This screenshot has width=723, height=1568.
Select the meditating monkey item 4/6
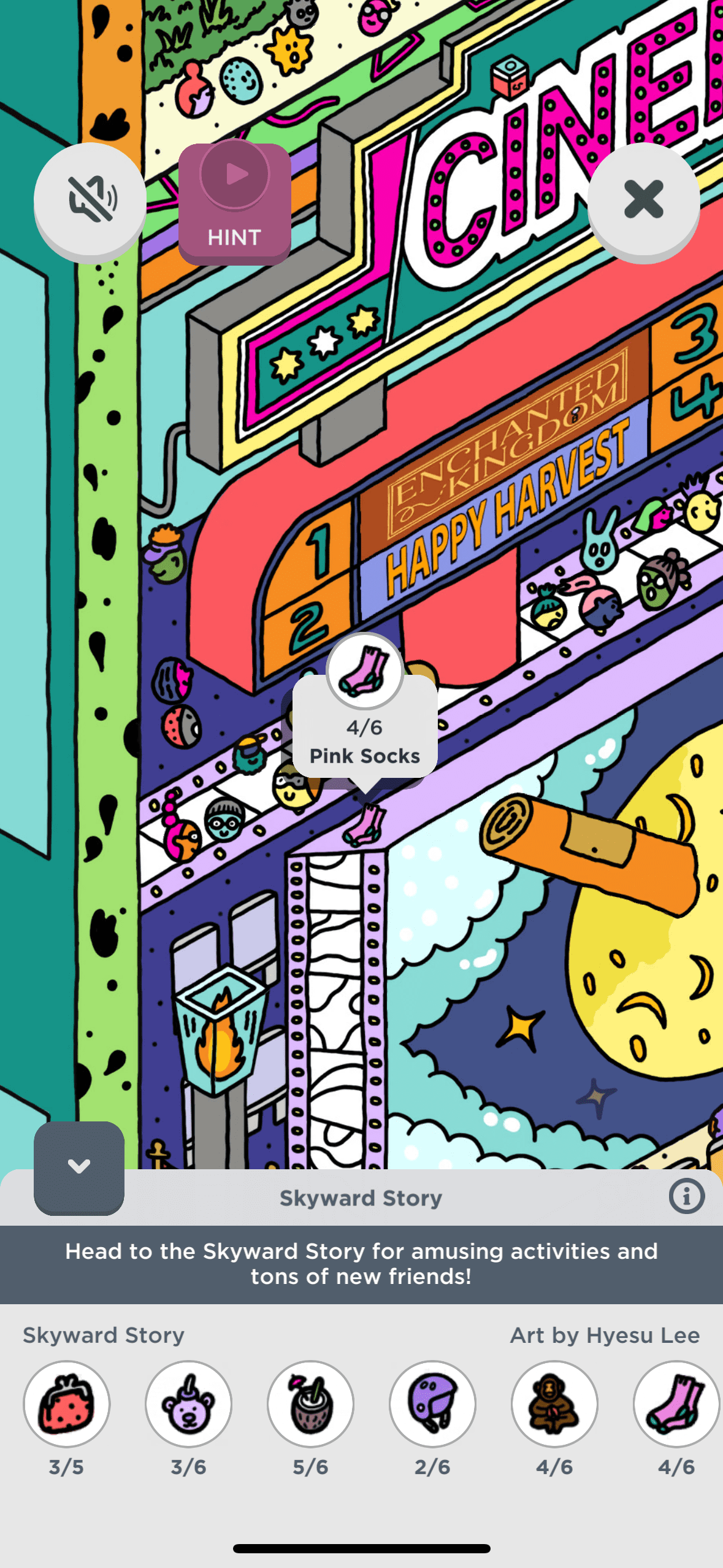[554, 1404]
